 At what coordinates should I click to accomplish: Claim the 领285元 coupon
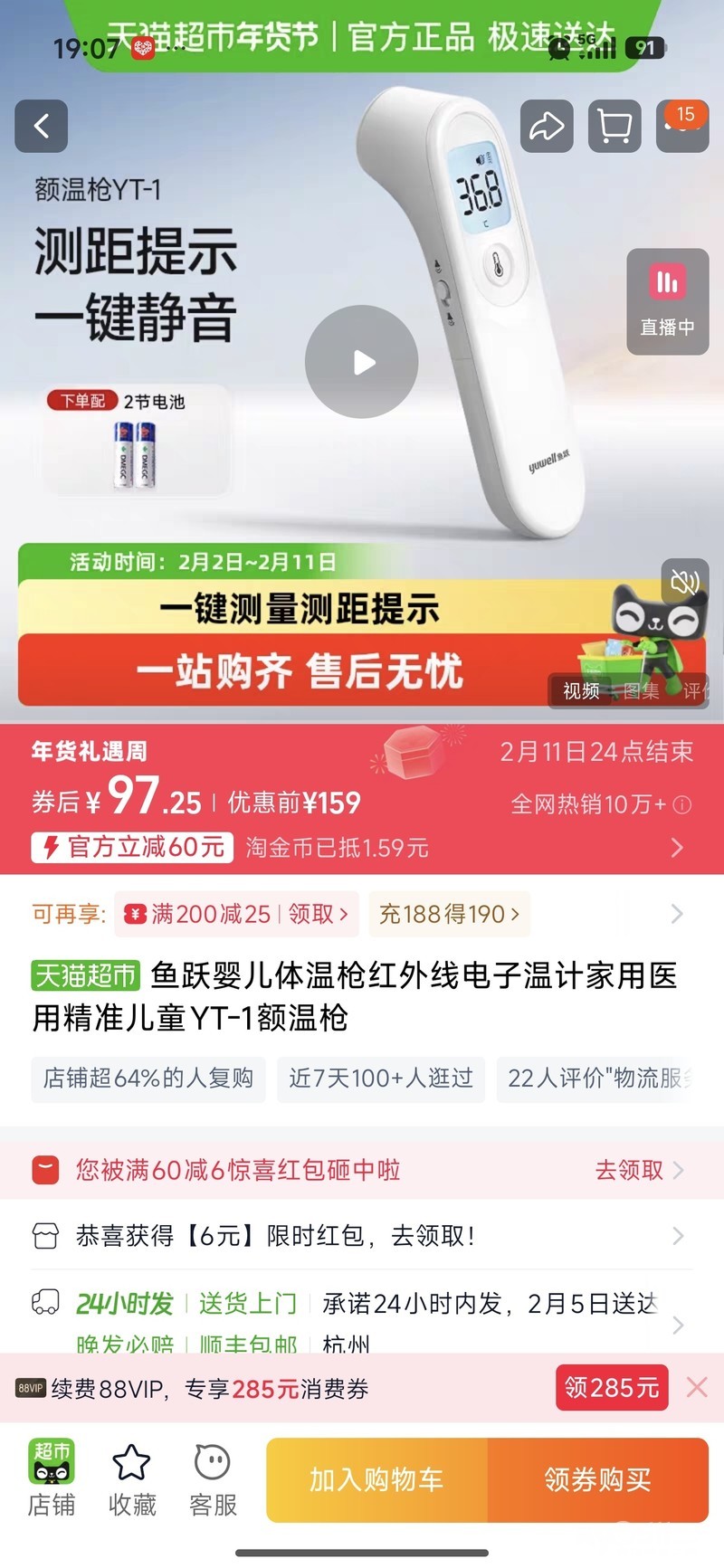click(611, 1387)
